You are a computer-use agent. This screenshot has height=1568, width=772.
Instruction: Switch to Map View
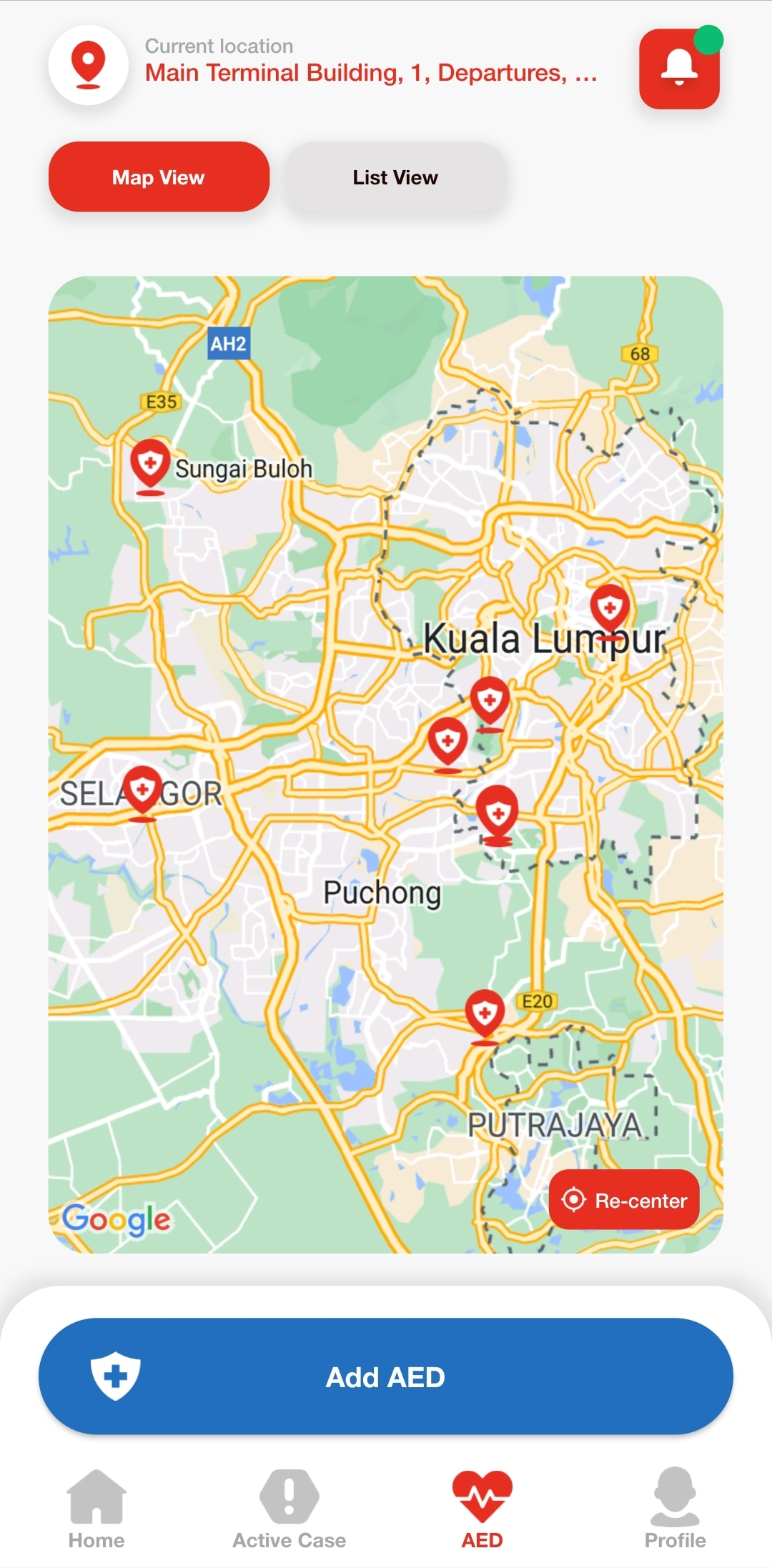click(x=159, y=177)
